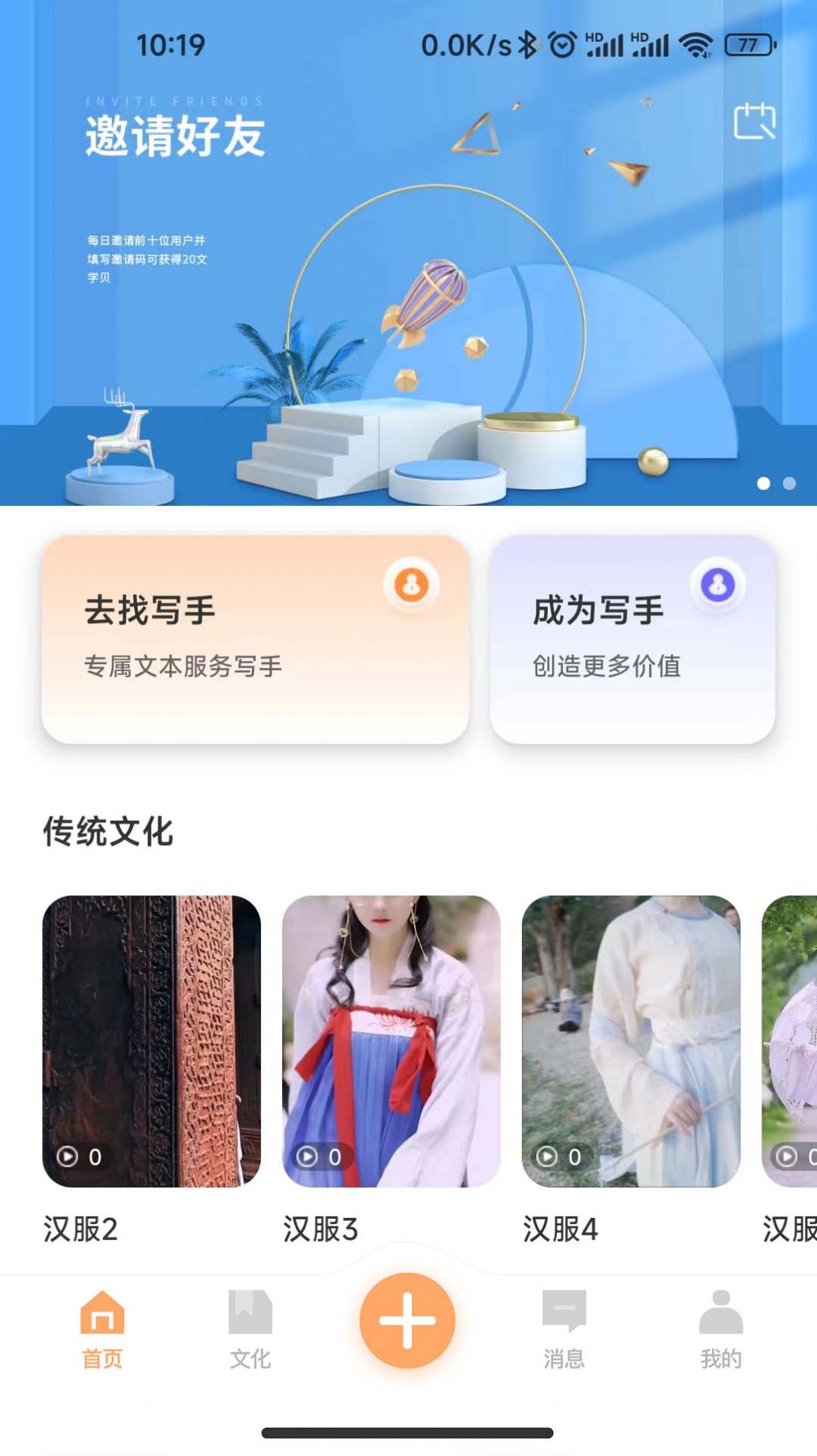Tap the orange plus button to create content

tap(408, 1321)
